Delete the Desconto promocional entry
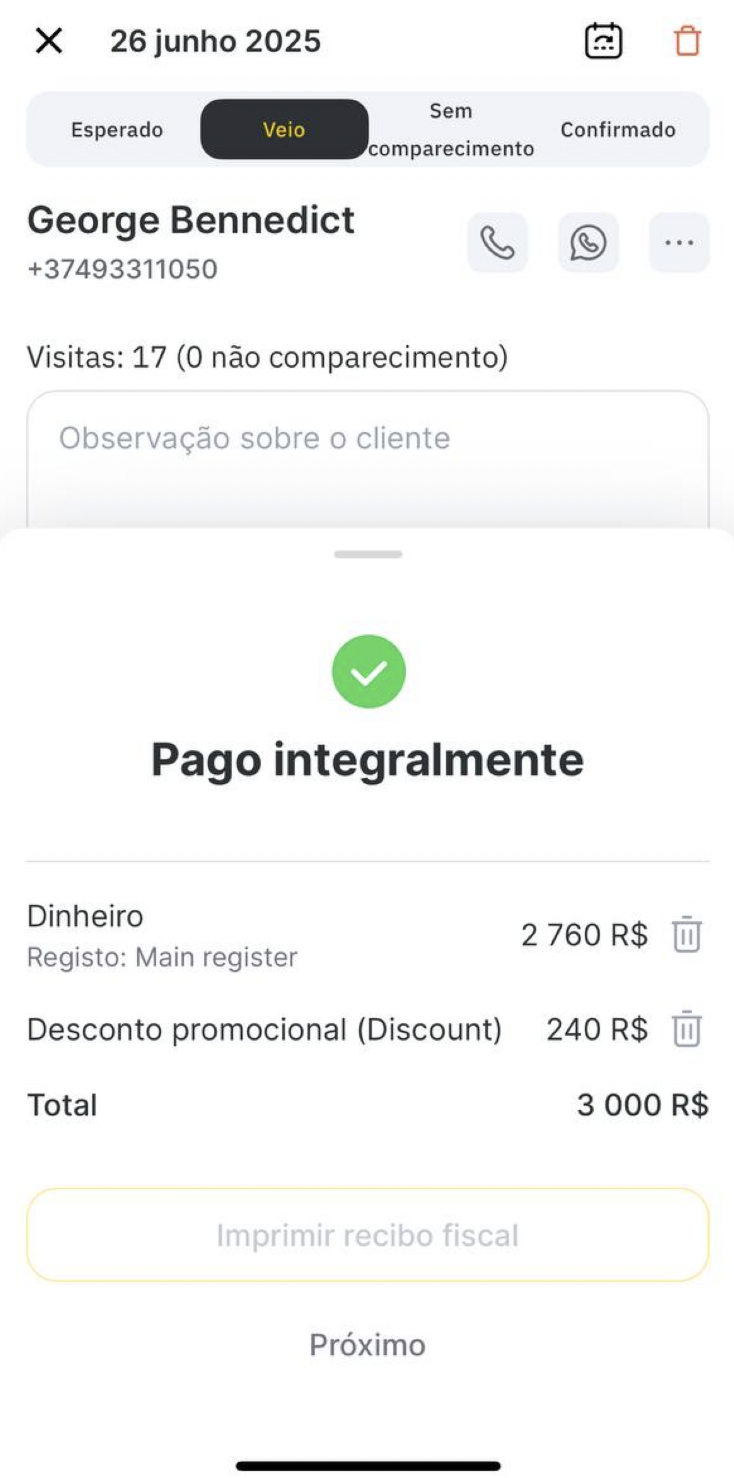The image size is (734, 1478). (687, 1029)
